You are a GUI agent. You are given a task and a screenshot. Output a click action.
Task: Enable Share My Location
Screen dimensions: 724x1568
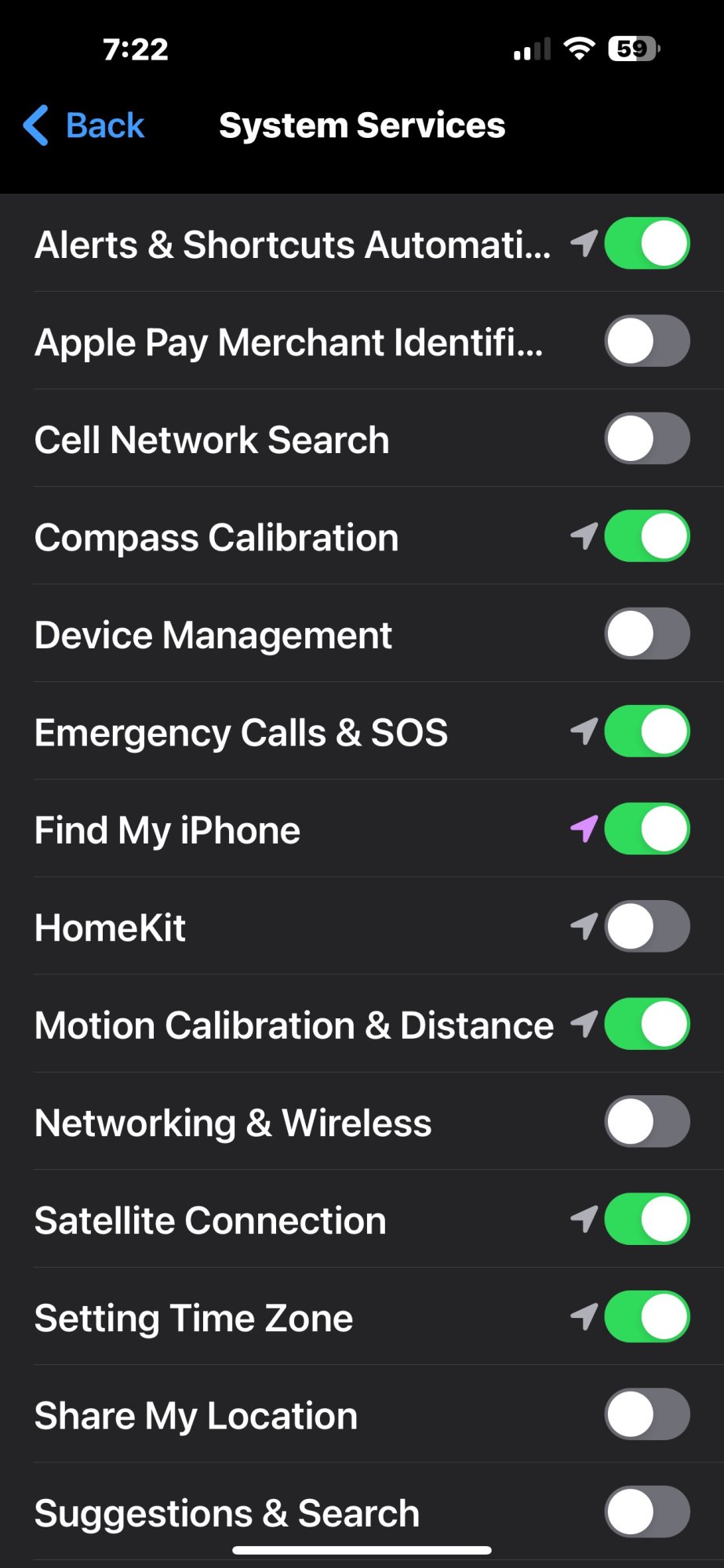(x=647, y=1415)
